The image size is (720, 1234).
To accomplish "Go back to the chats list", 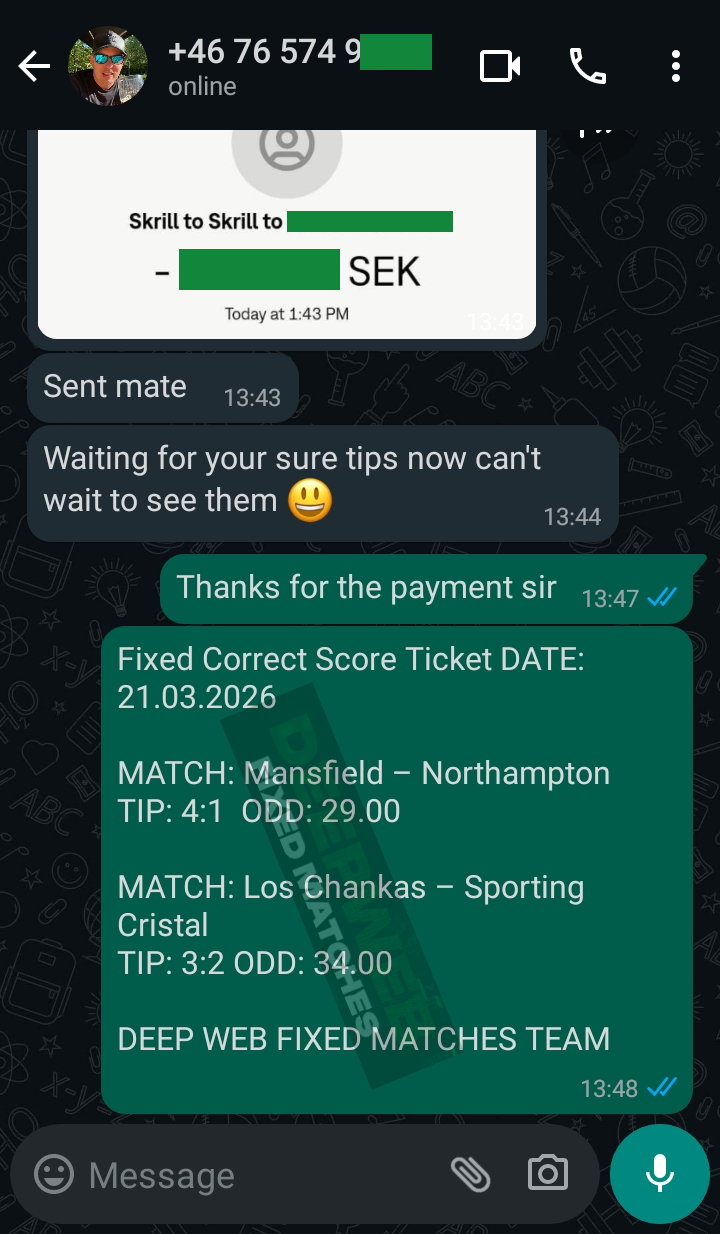I will [x=33, y=66].
